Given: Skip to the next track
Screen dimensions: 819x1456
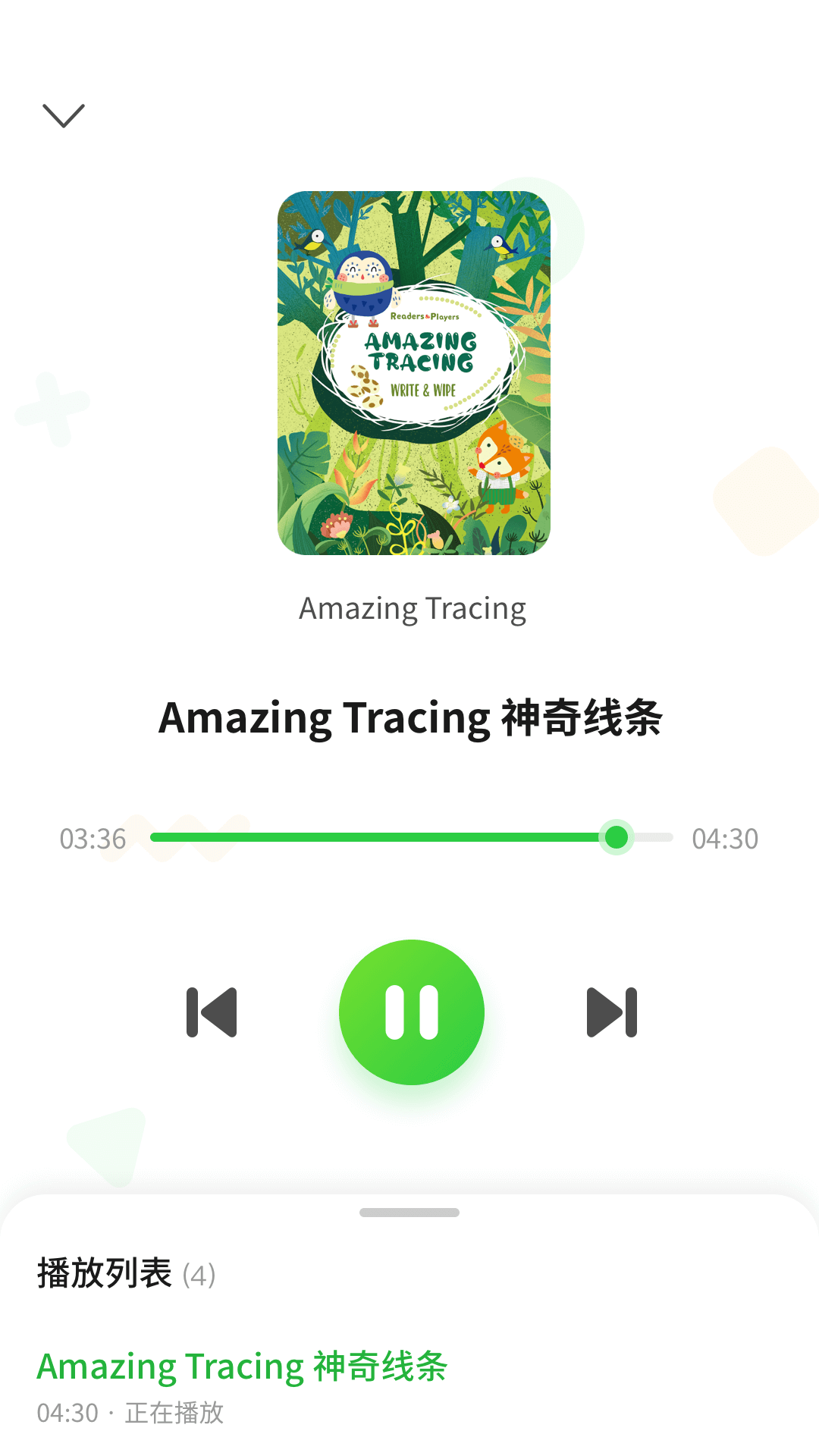Looking at the screenshot, I should (x=611, y=1012).
